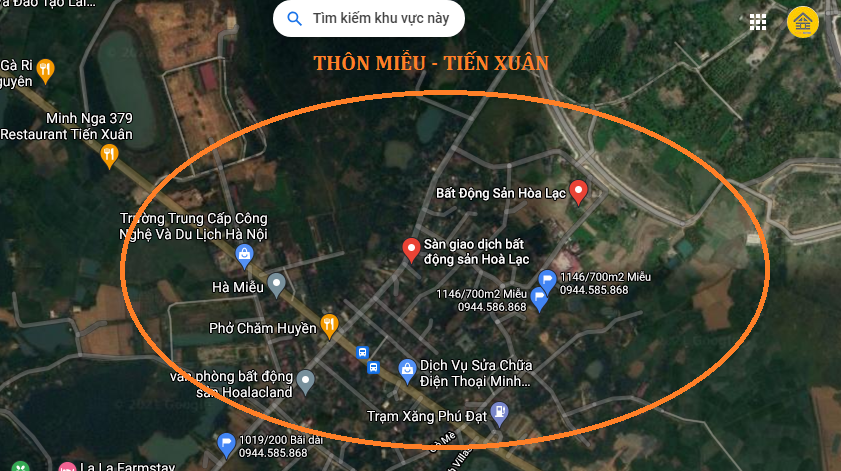The height and width of the screenshot is (471, 841).
Task: Tap the Minh Nga 379 Restaurant pin
Action: pos(110,154)
